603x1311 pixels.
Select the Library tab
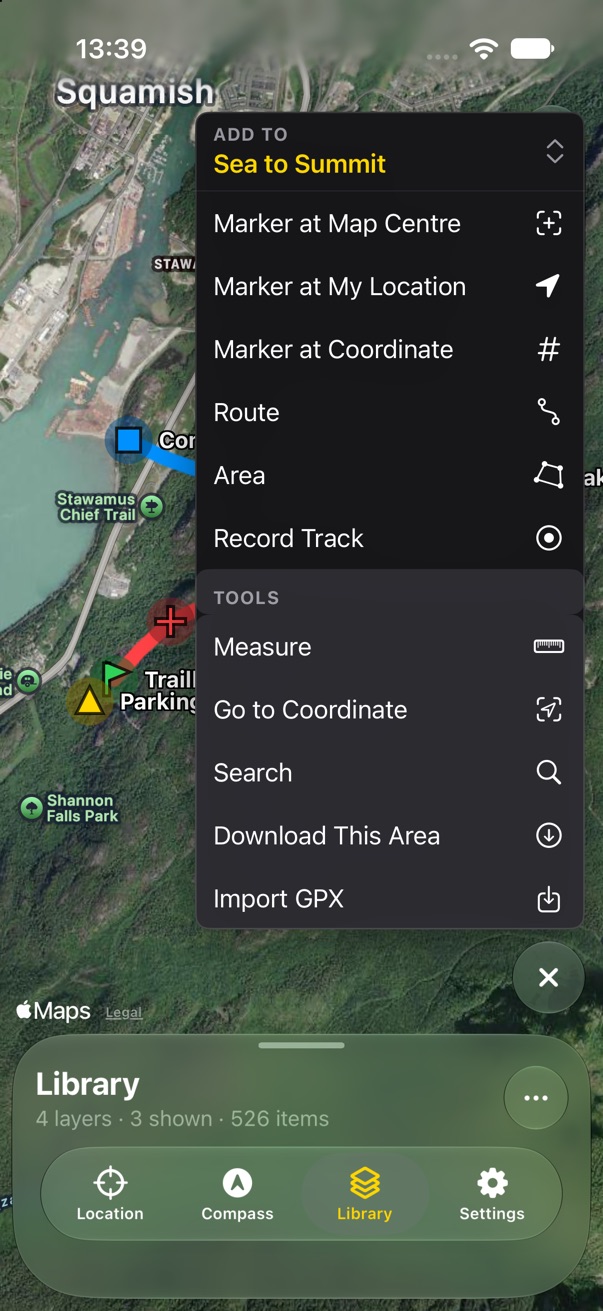pos(364,1194)
